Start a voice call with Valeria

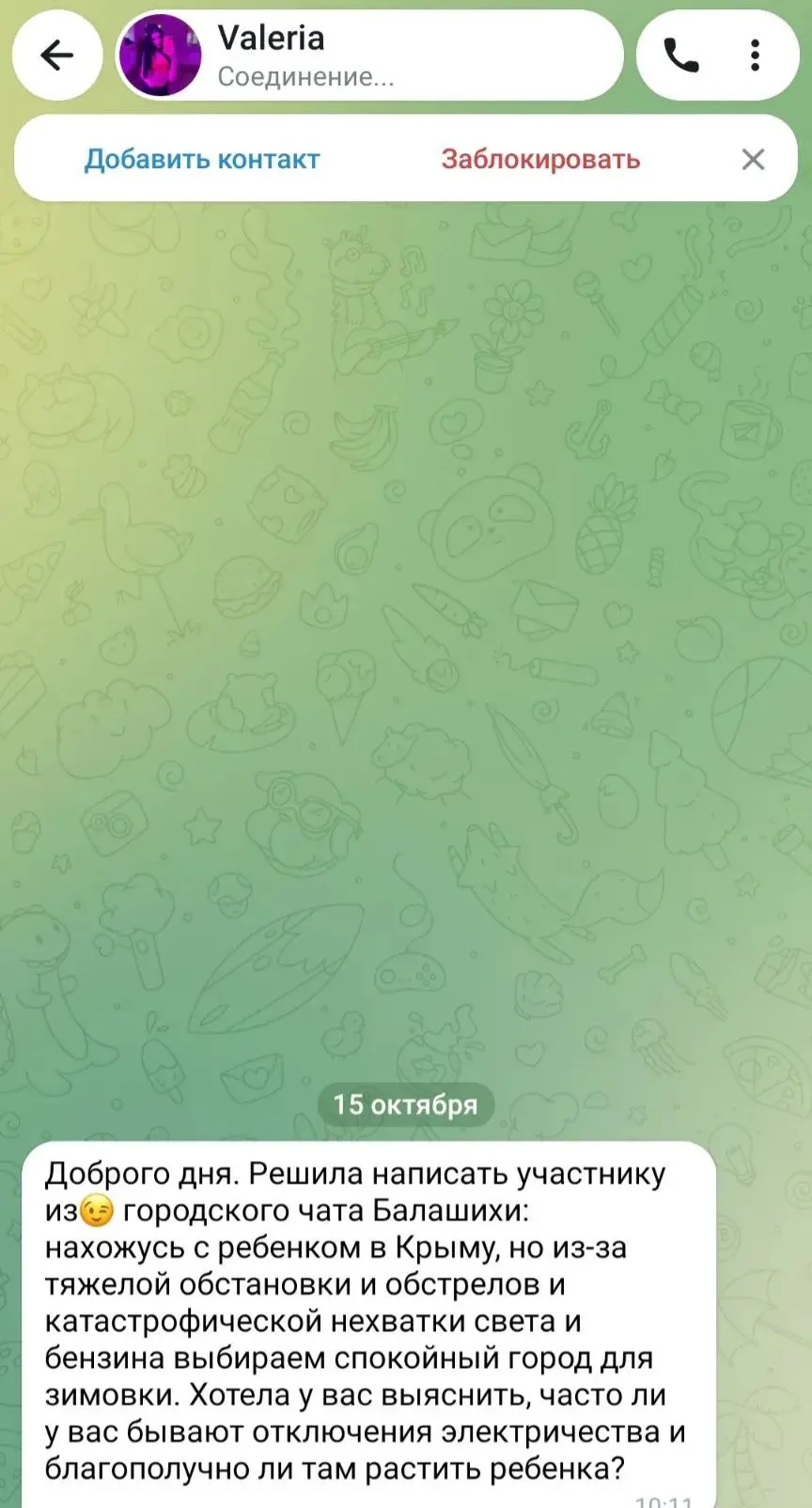pos(681,55)
